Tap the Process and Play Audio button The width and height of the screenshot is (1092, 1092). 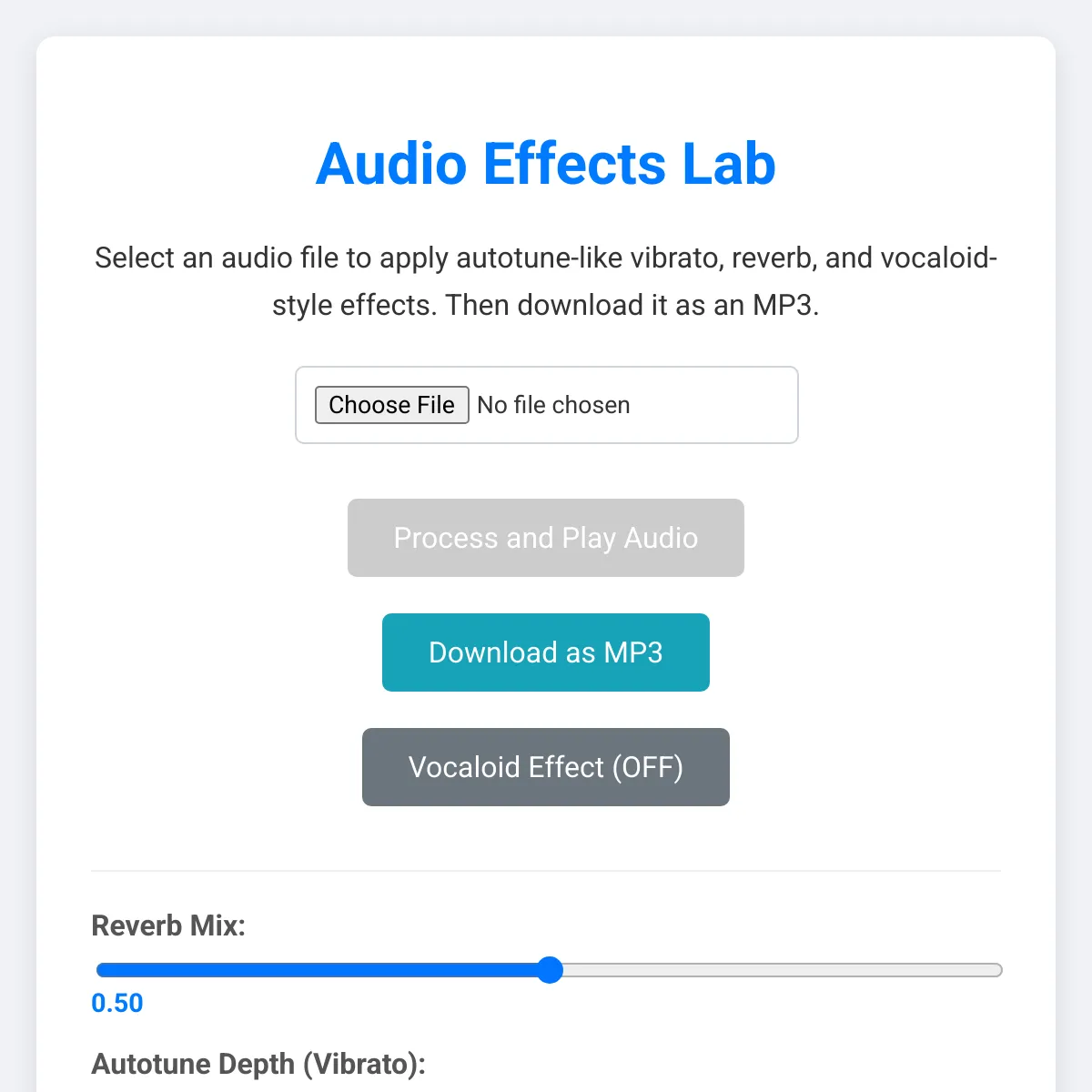546,538
